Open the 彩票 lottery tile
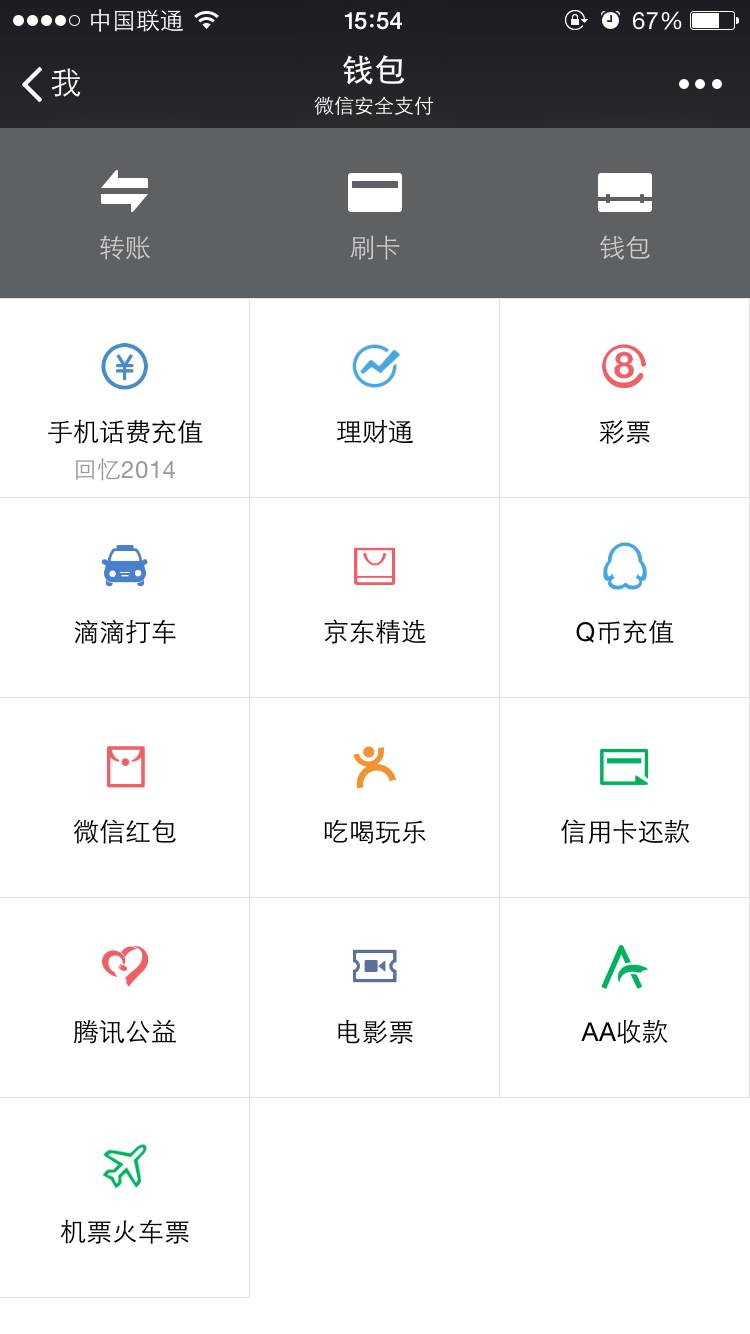Image resolution: width=750 pixels, height=1334 pixels. click(625, 398)
